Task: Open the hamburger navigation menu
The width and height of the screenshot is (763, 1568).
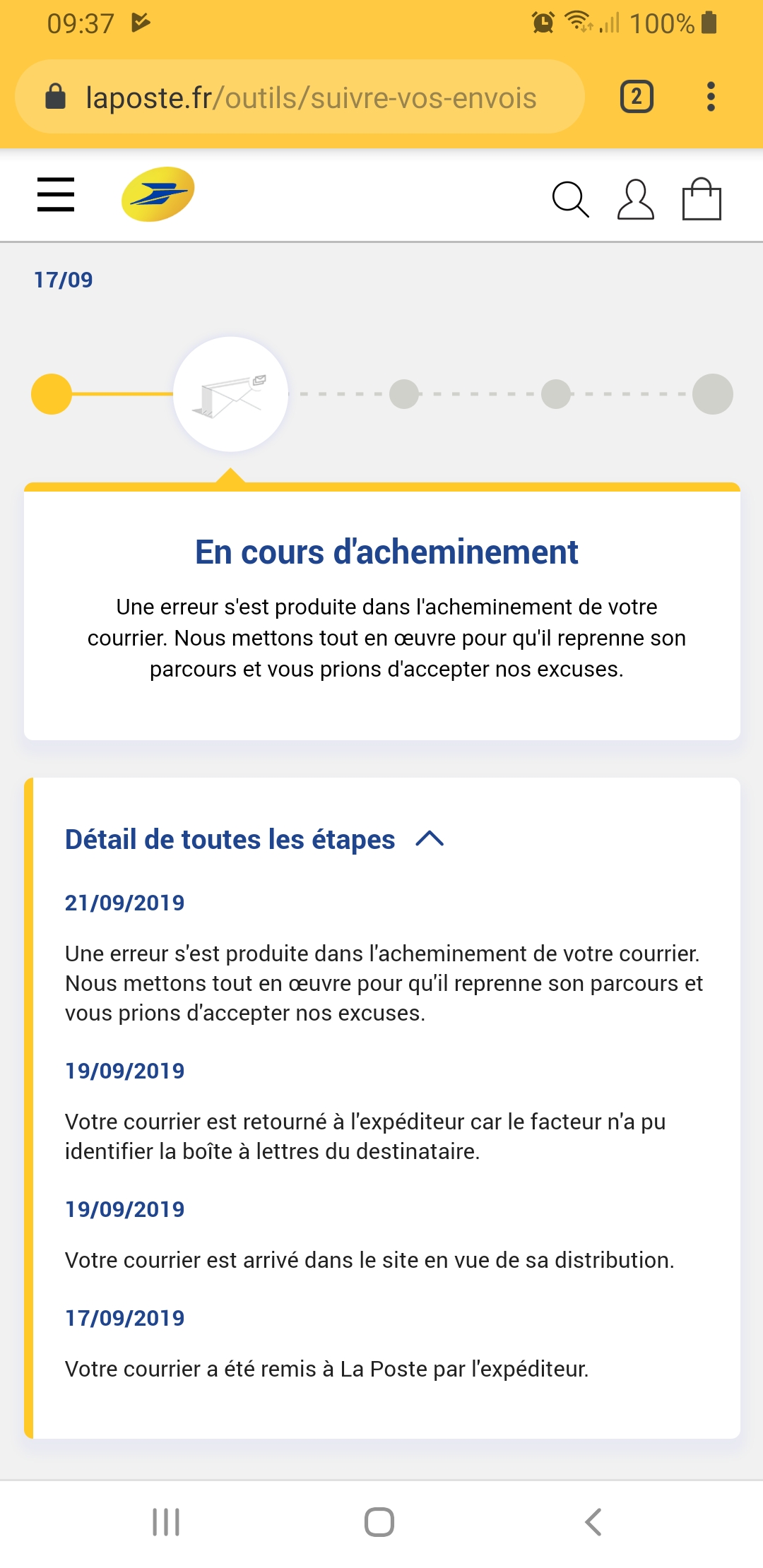Action: click(x=56, y=195)
